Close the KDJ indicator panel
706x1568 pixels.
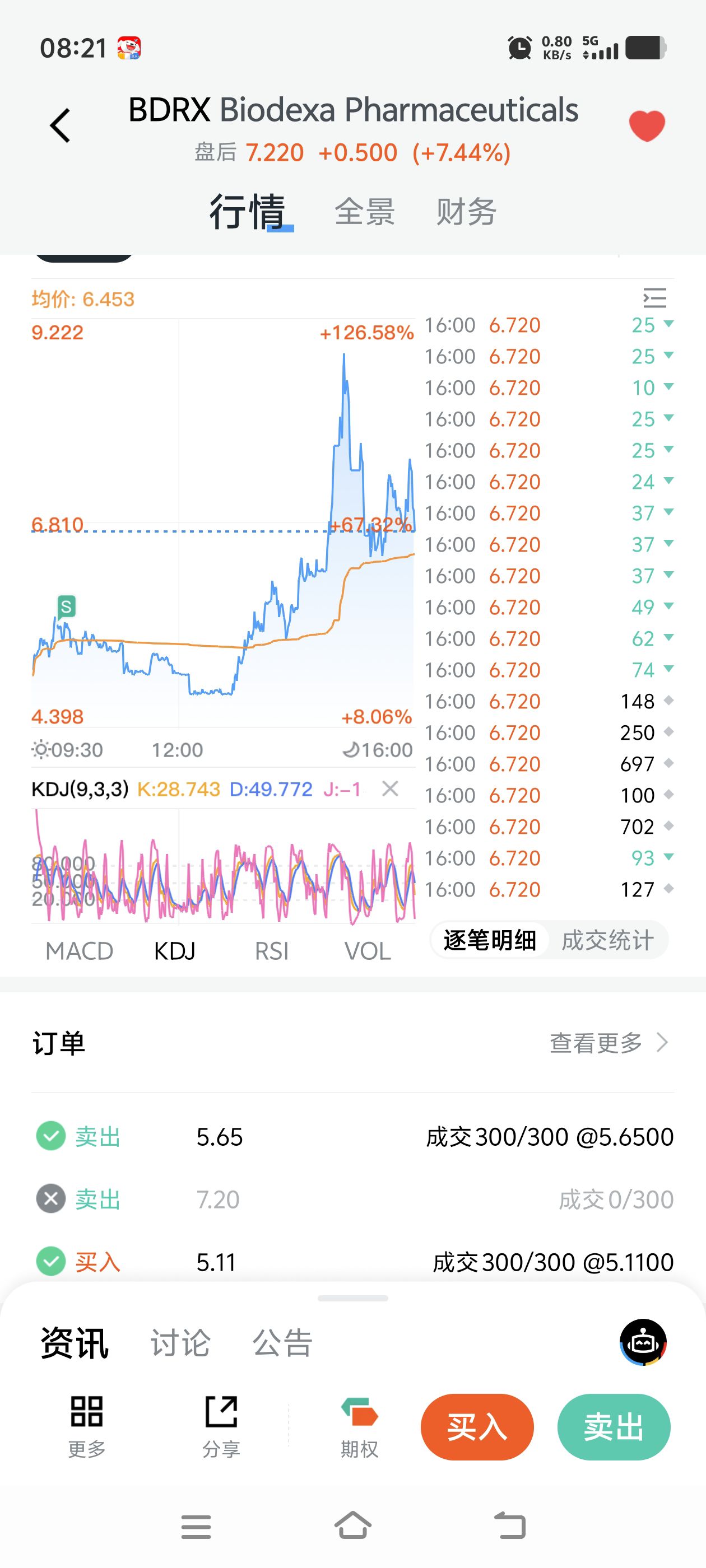[x=390, y=789]
